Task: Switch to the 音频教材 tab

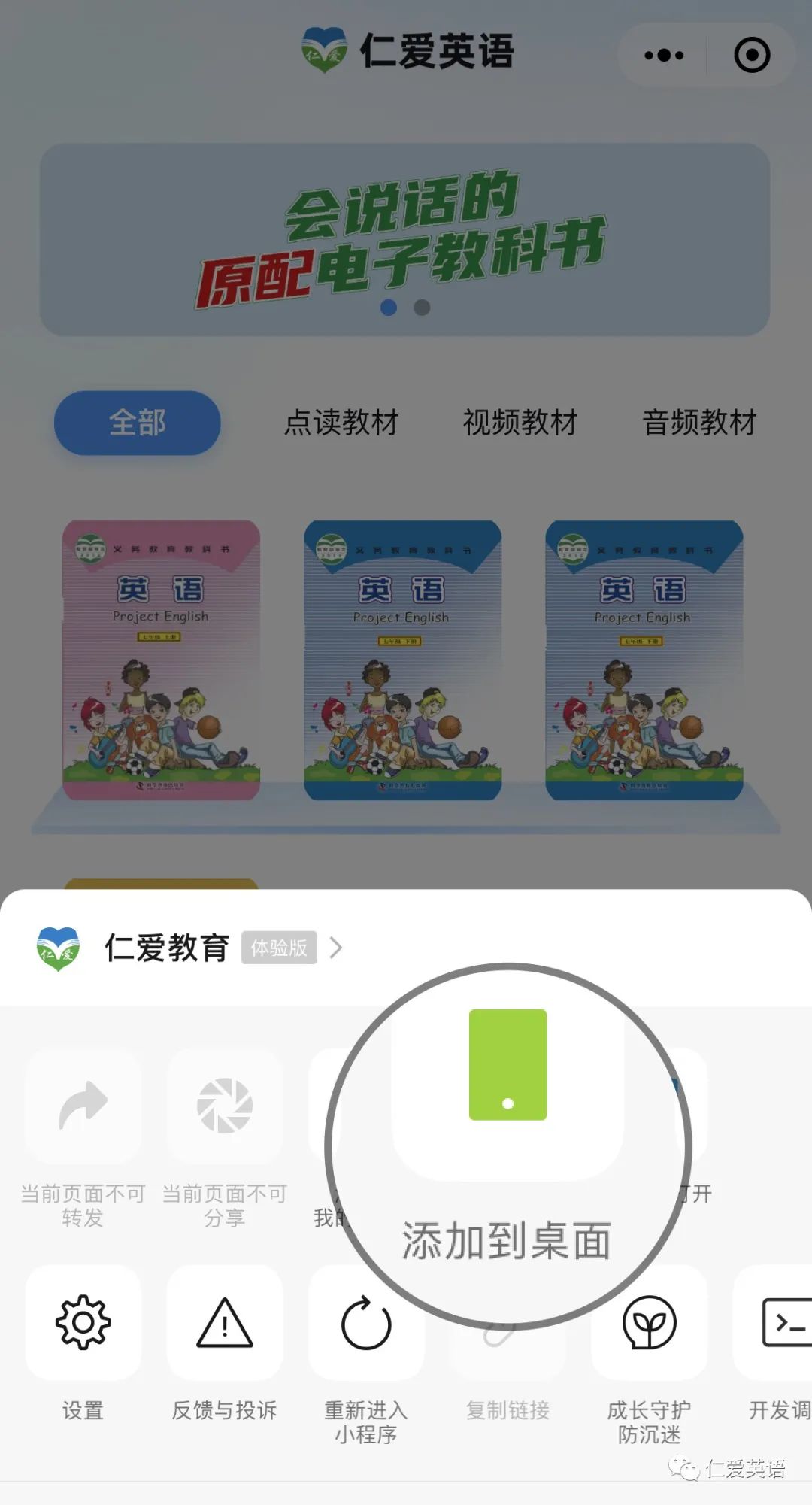Action: pos(698,423)
